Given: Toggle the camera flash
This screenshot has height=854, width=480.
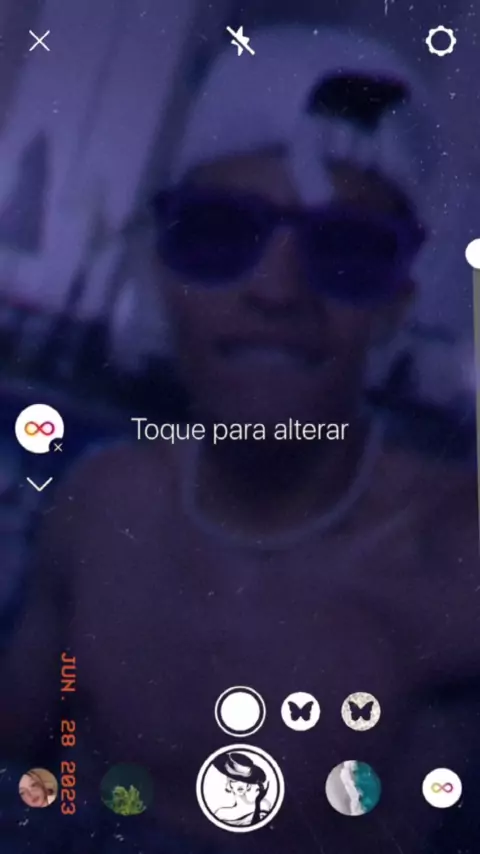Looking at the screenshot, I should pos(240,41).
